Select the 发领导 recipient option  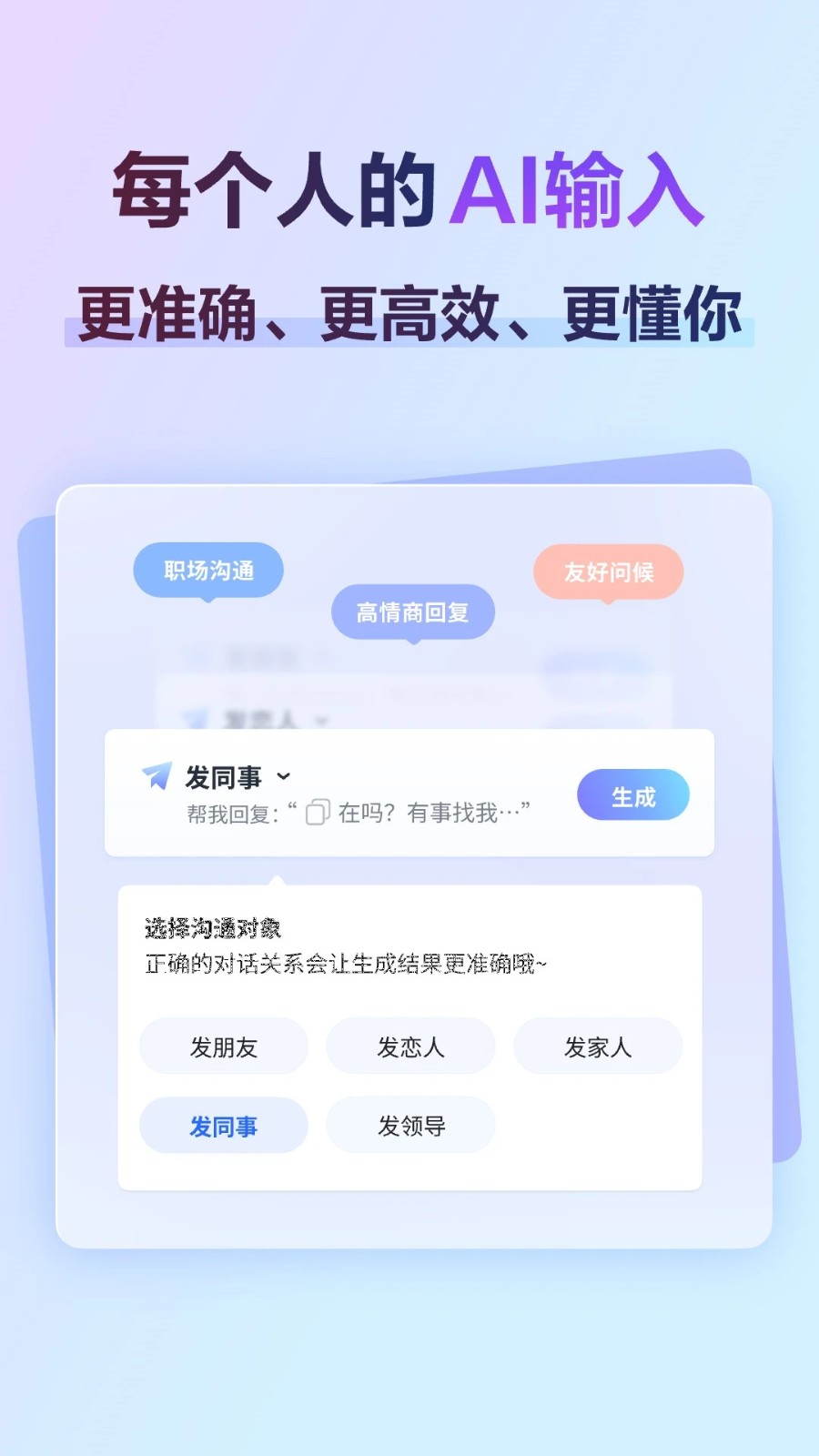tap(410, 1126)
